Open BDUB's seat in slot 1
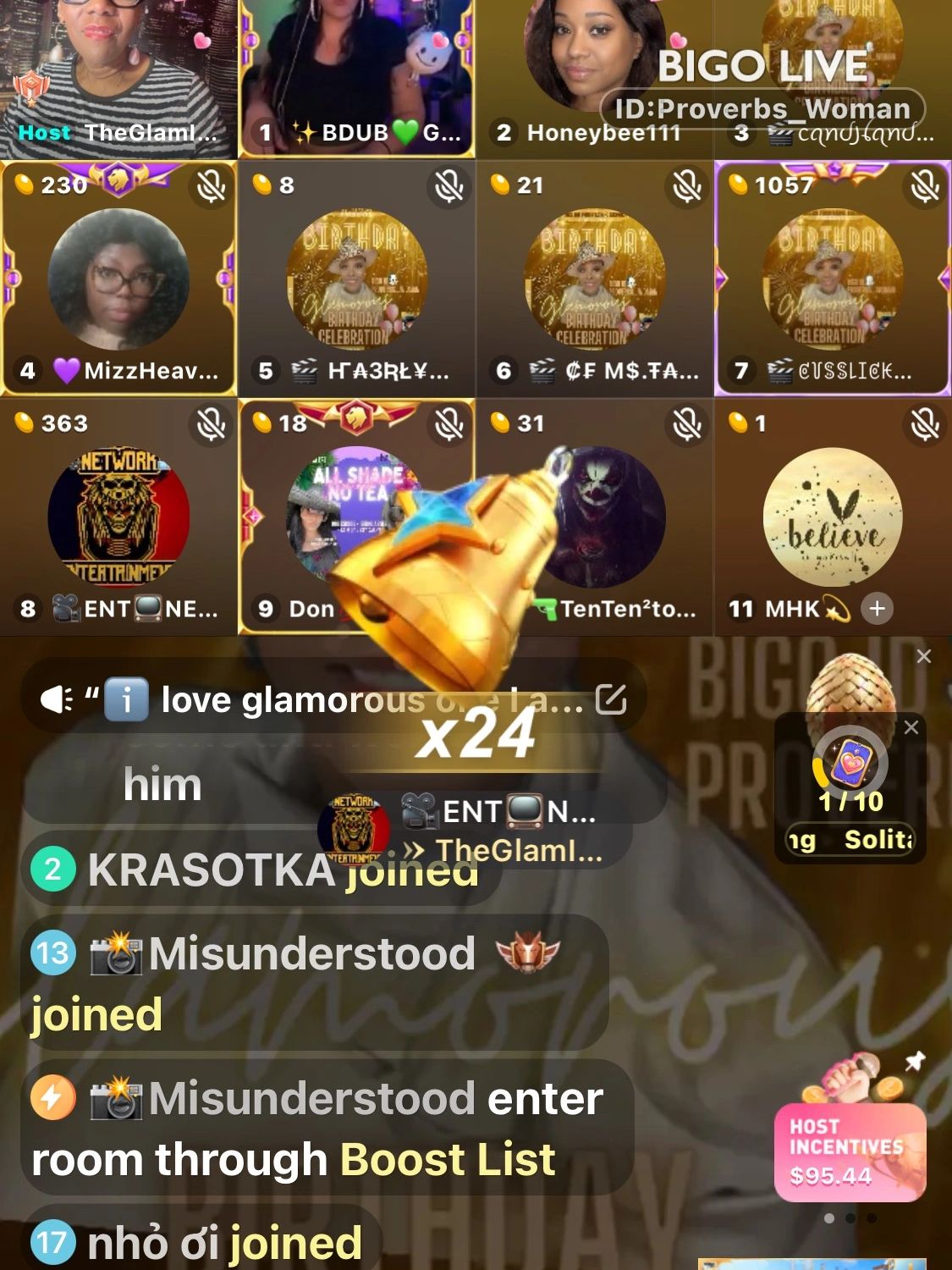The image size is (952, 1270). coord(355,68)
